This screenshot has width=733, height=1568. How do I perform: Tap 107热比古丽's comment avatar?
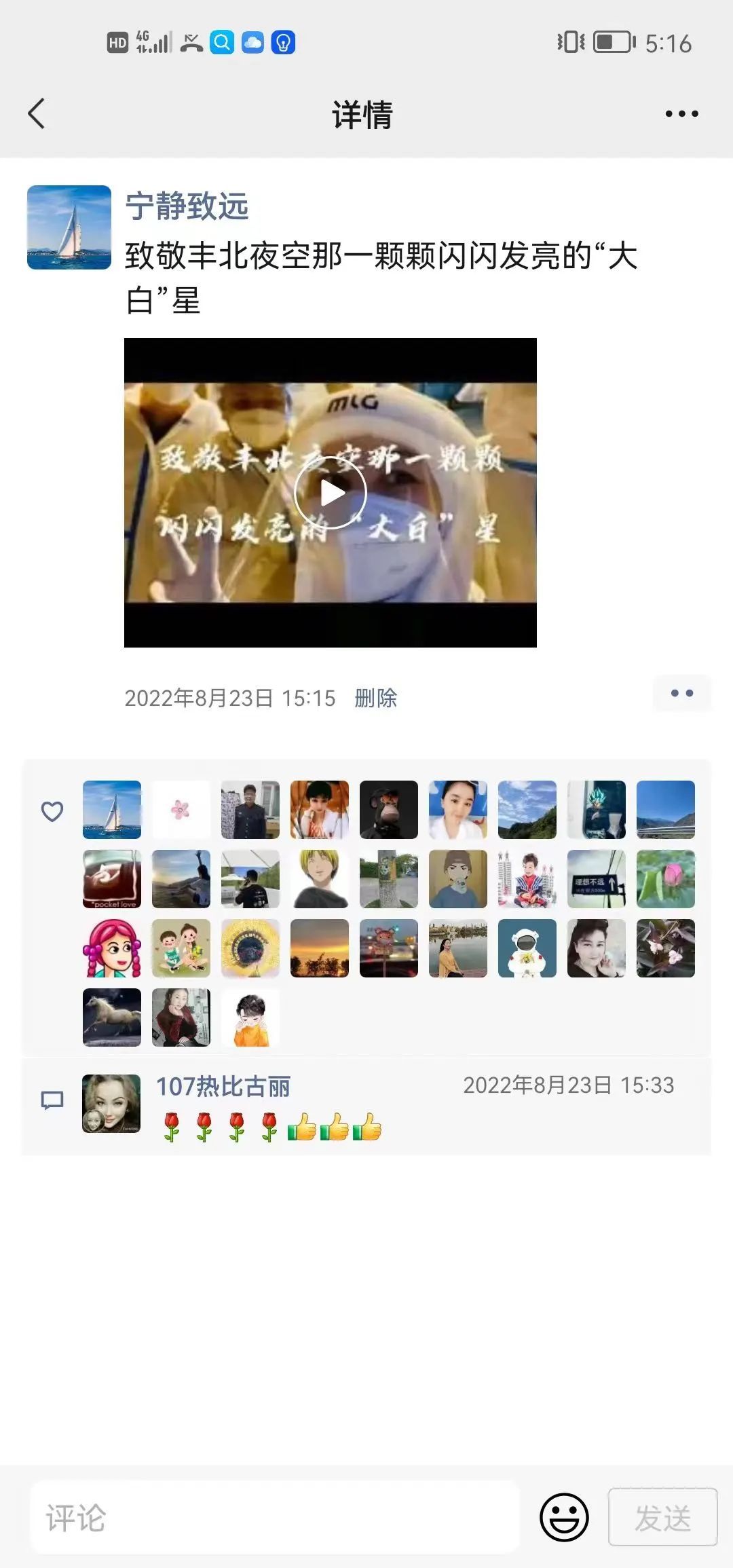(111, 1103)
